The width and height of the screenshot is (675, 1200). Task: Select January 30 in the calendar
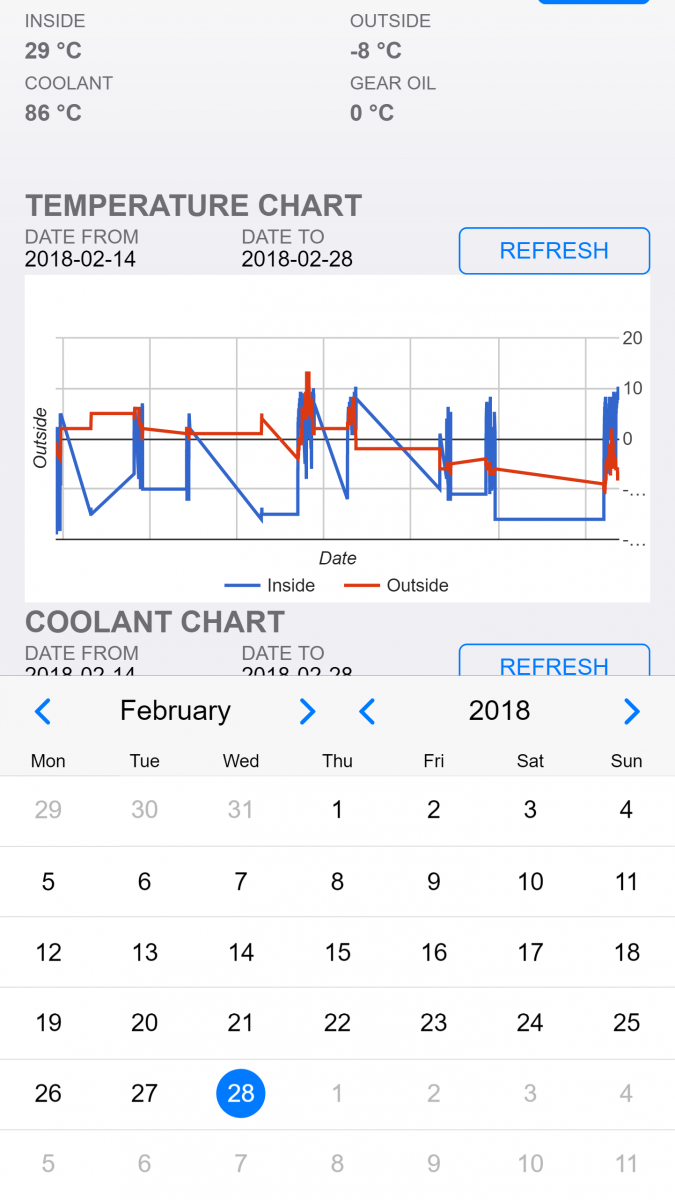click(x=145, y=810)
